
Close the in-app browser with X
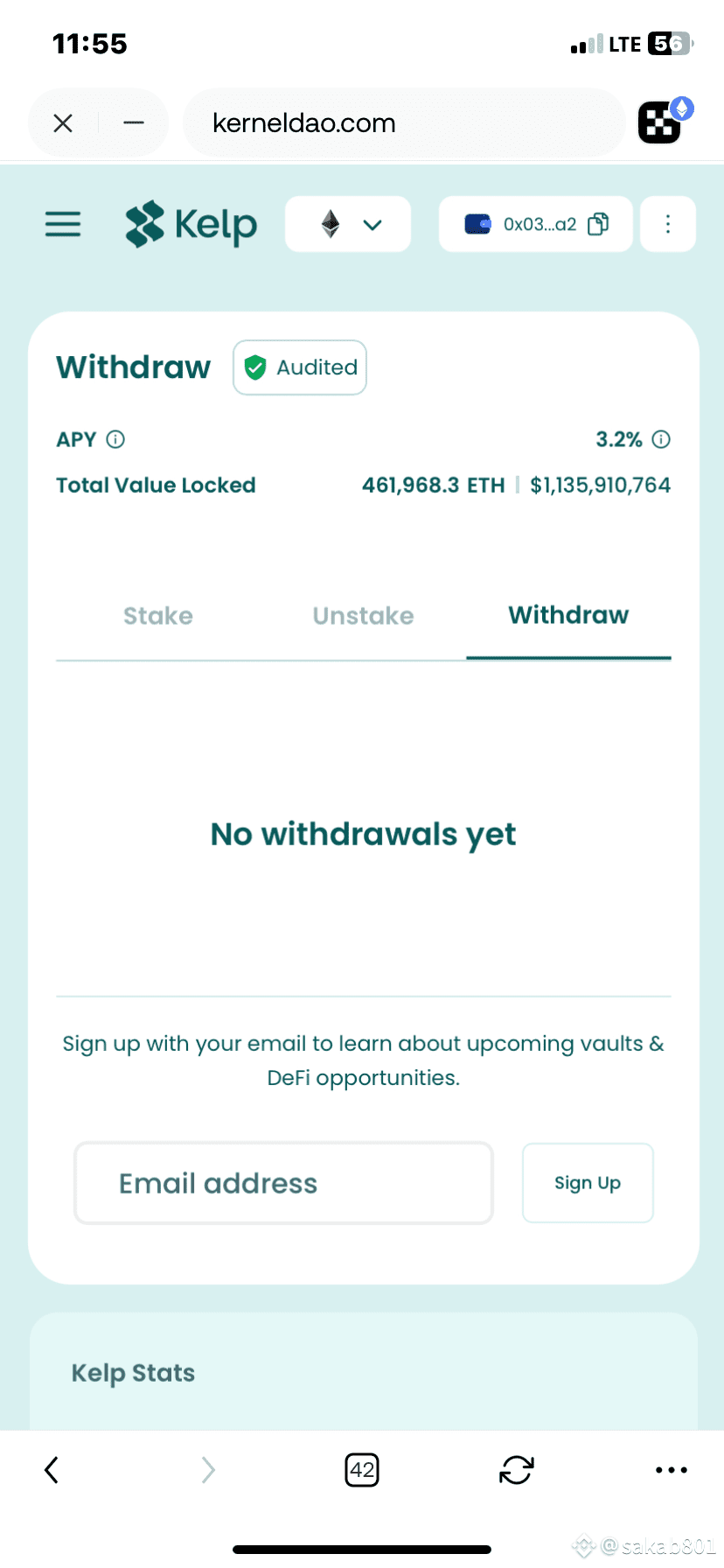point(63,123)
